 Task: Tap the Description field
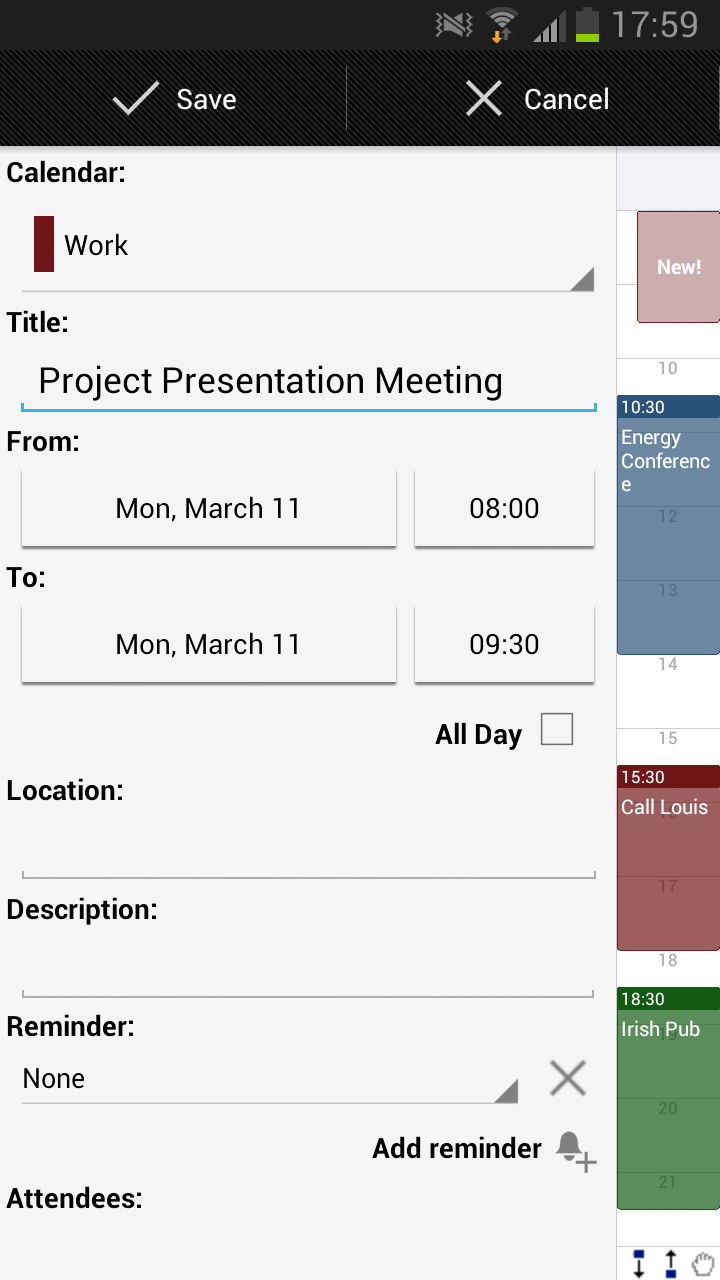(x=308, y=966)
